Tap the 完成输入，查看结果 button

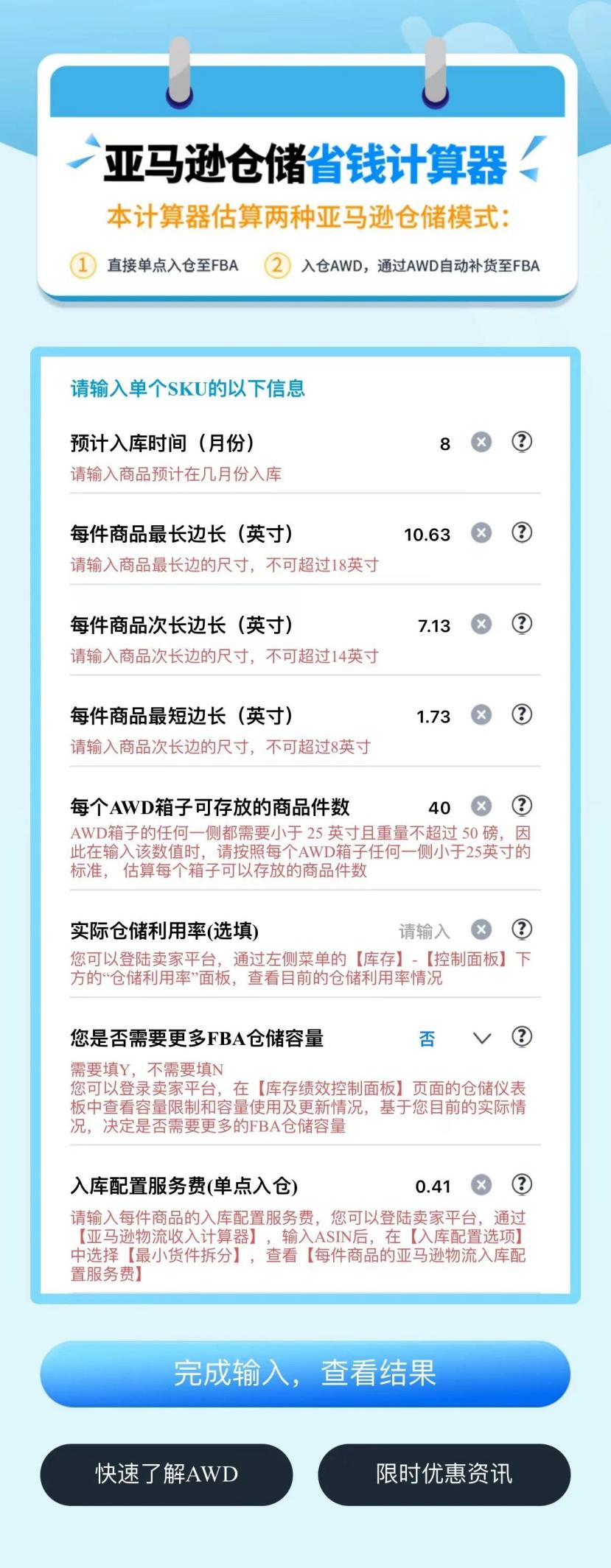pos(305,1374)
